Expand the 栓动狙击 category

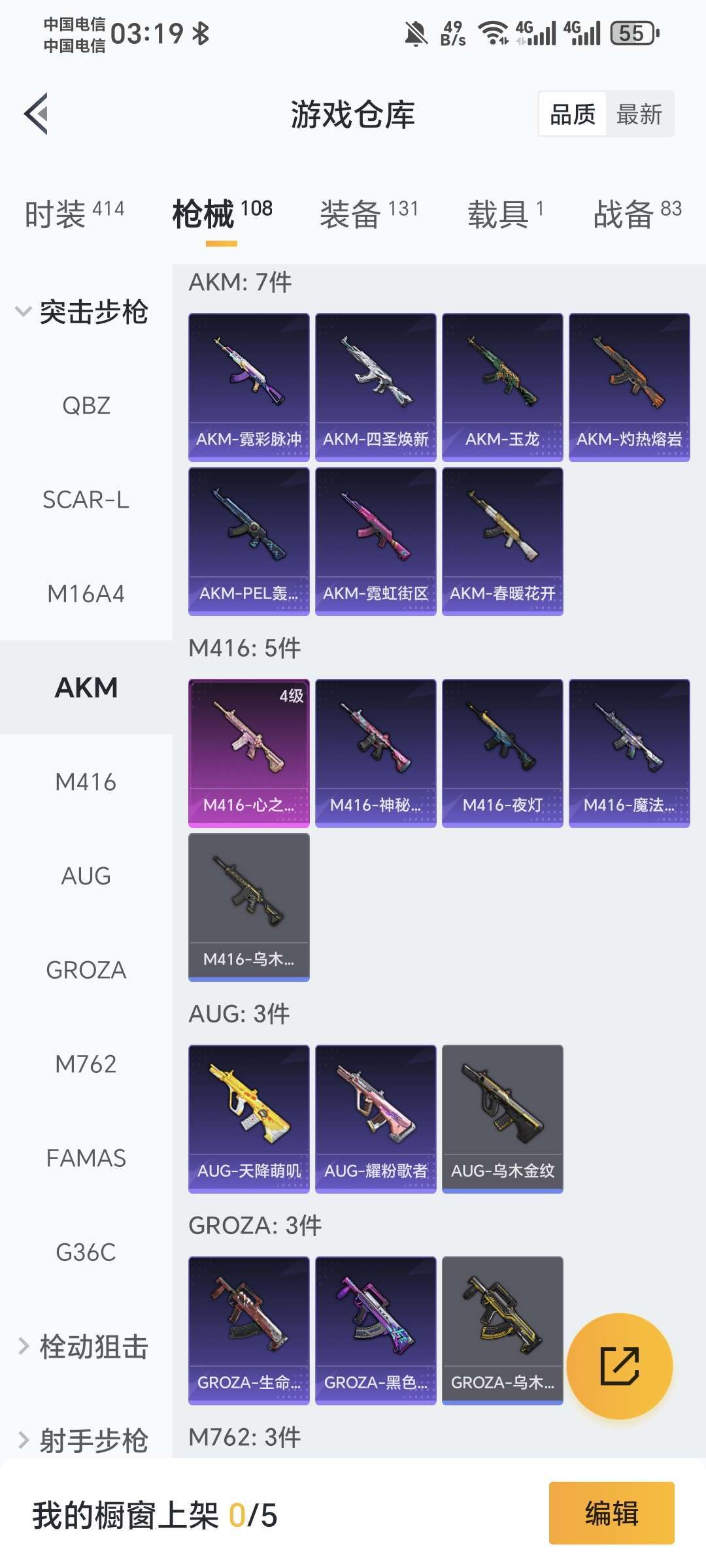click(85, 1347)
